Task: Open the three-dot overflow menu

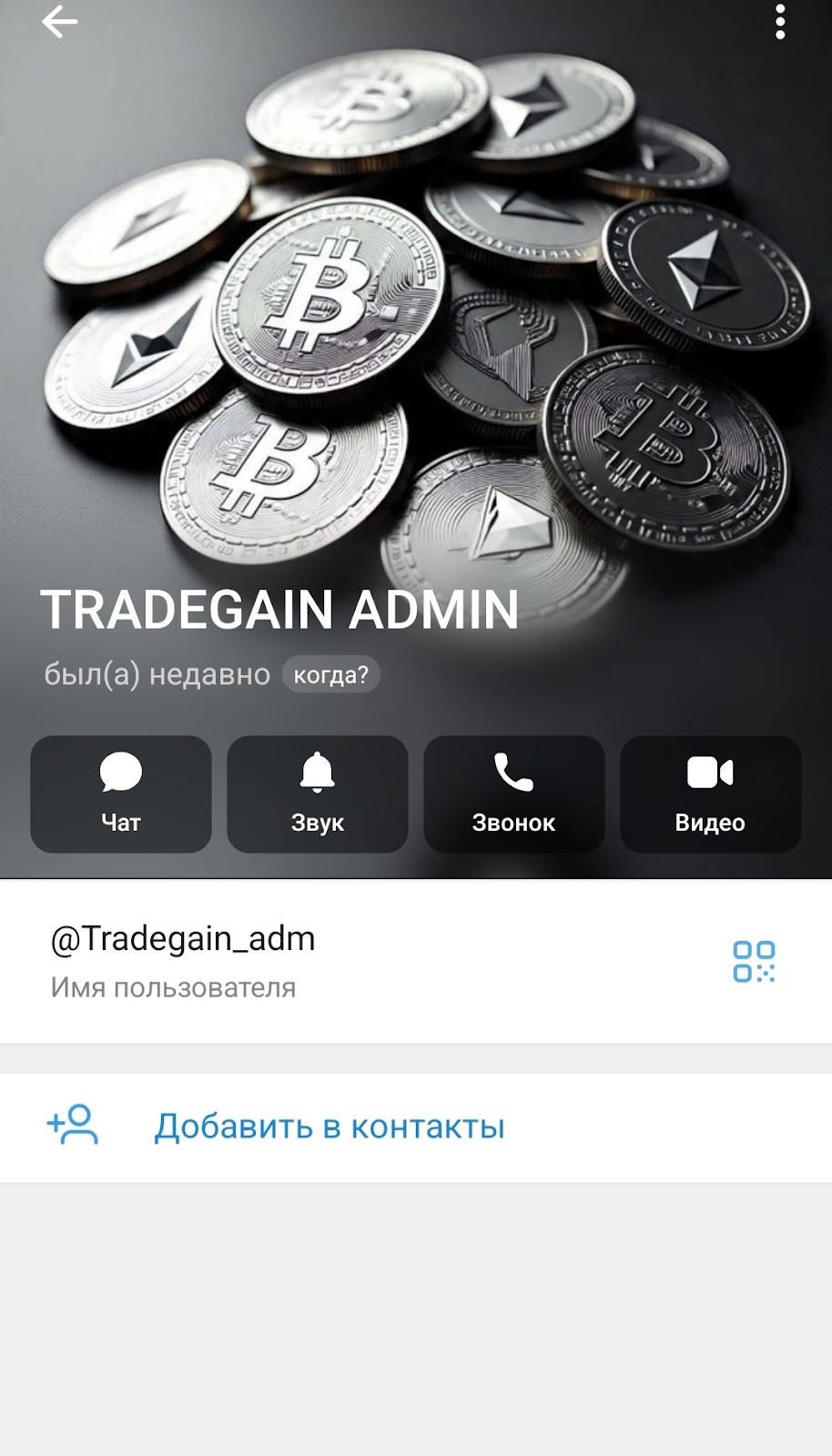Action: (780, 22)
